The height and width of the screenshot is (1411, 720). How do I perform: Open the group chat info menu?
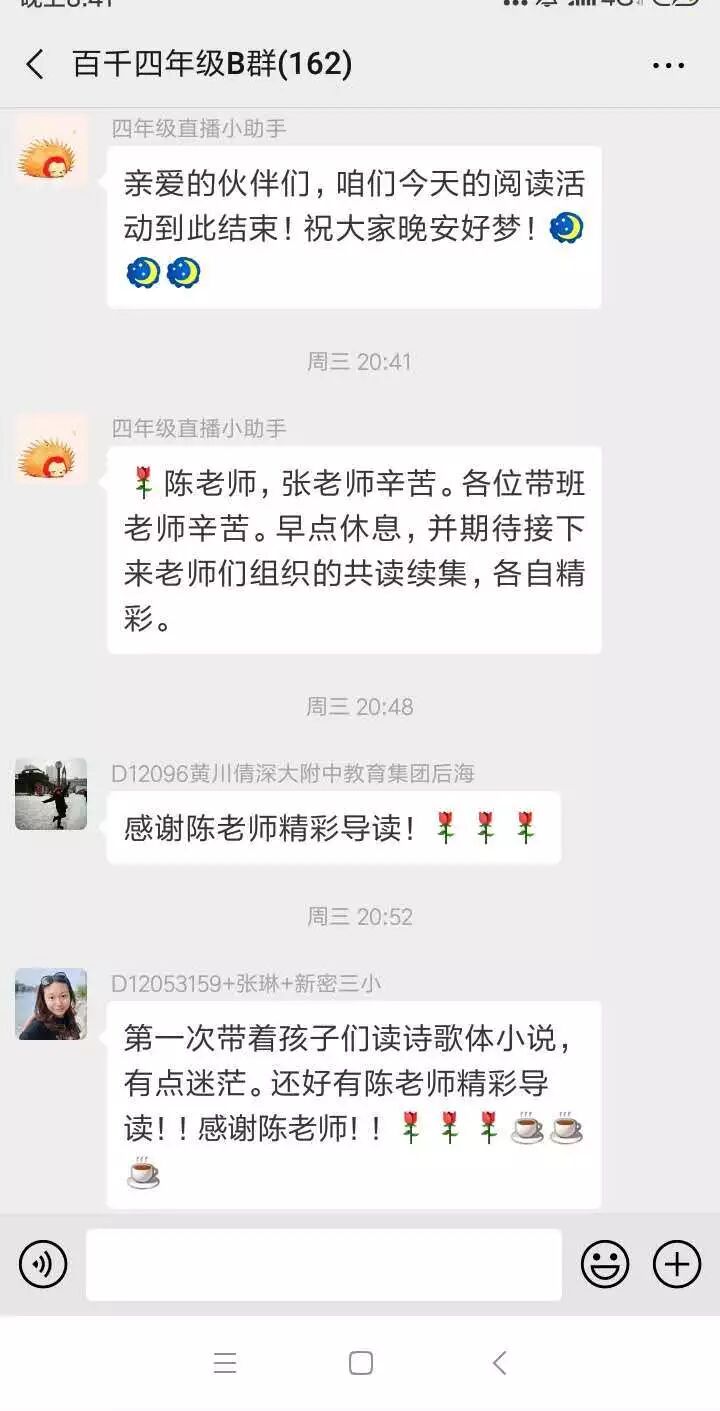pyautogui.click(x=668, y=66)
